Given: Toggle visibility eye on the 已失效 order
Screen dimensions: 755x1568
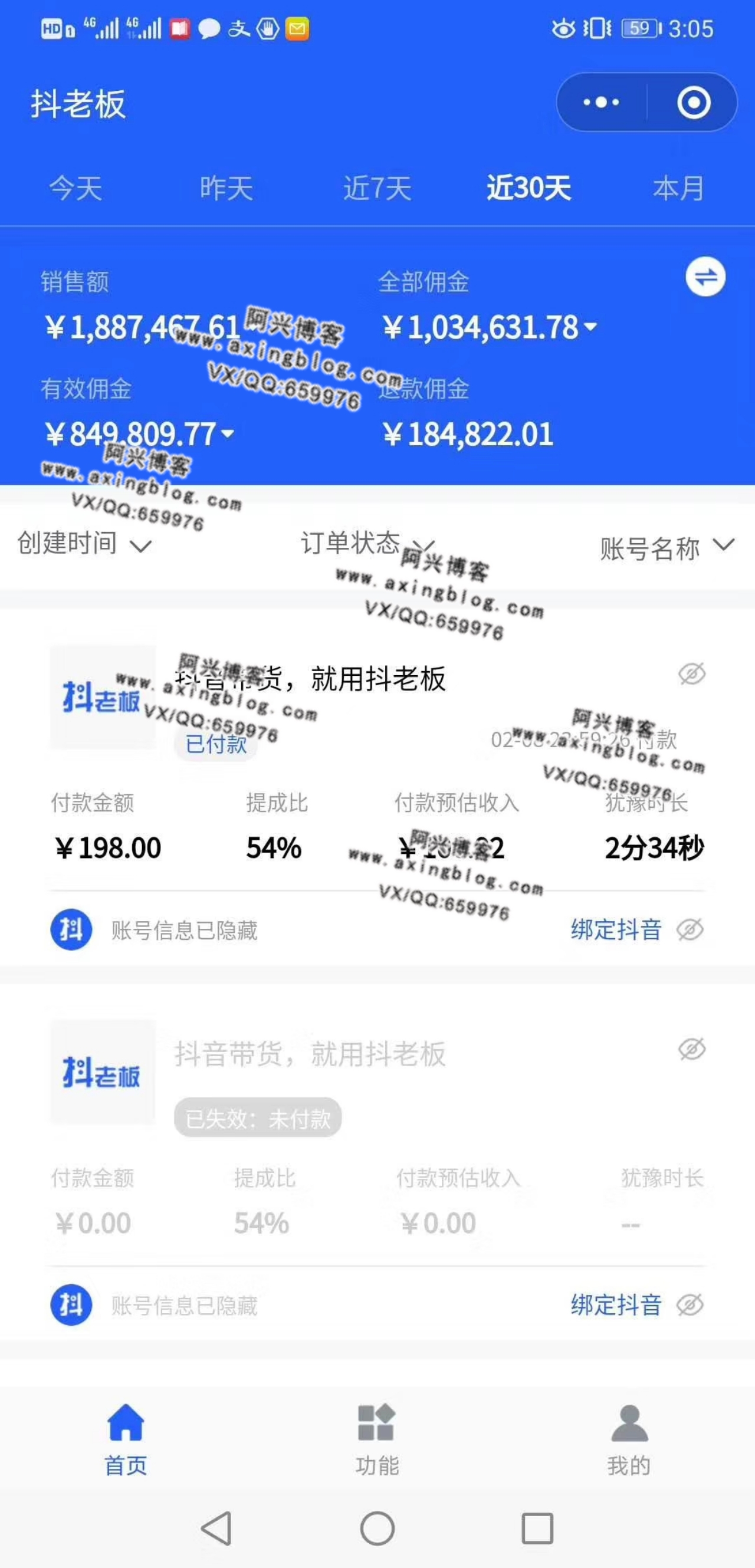Looking at the screenshot, I should click(x=692, y=1049).
